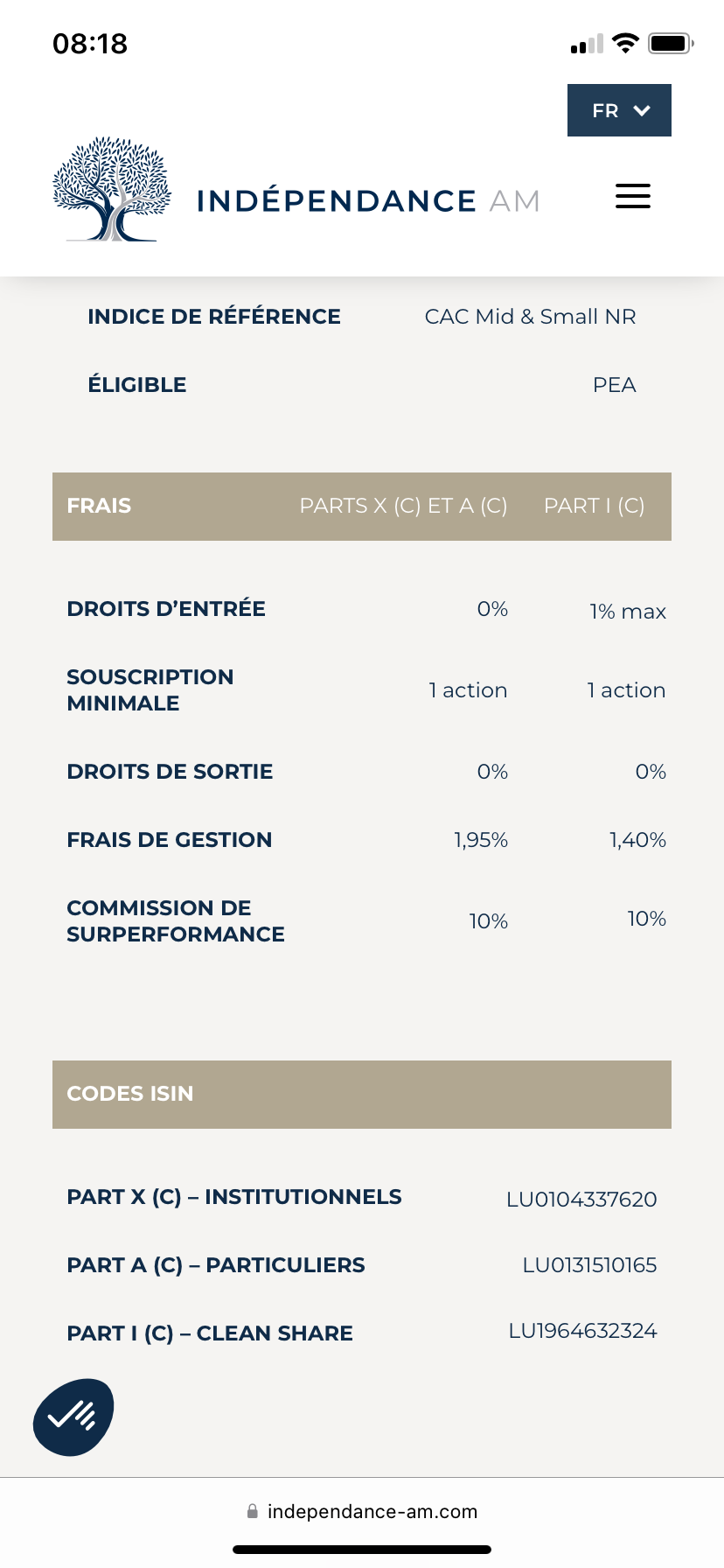Tap the independance-am.com address bar
724x1568 pixels.
click(x=362, y=1511)
